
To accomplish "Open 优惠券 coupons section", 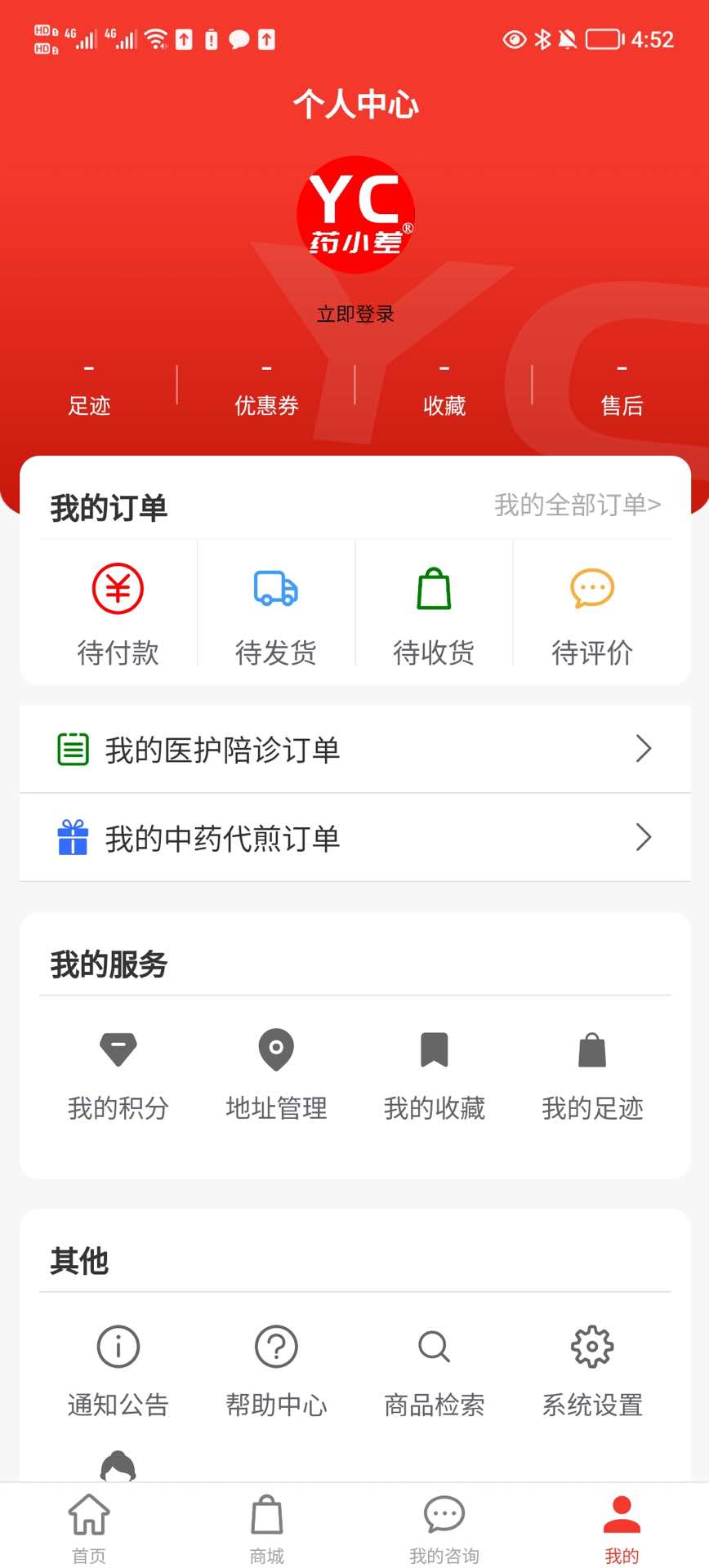I will (x=265, y=390).
